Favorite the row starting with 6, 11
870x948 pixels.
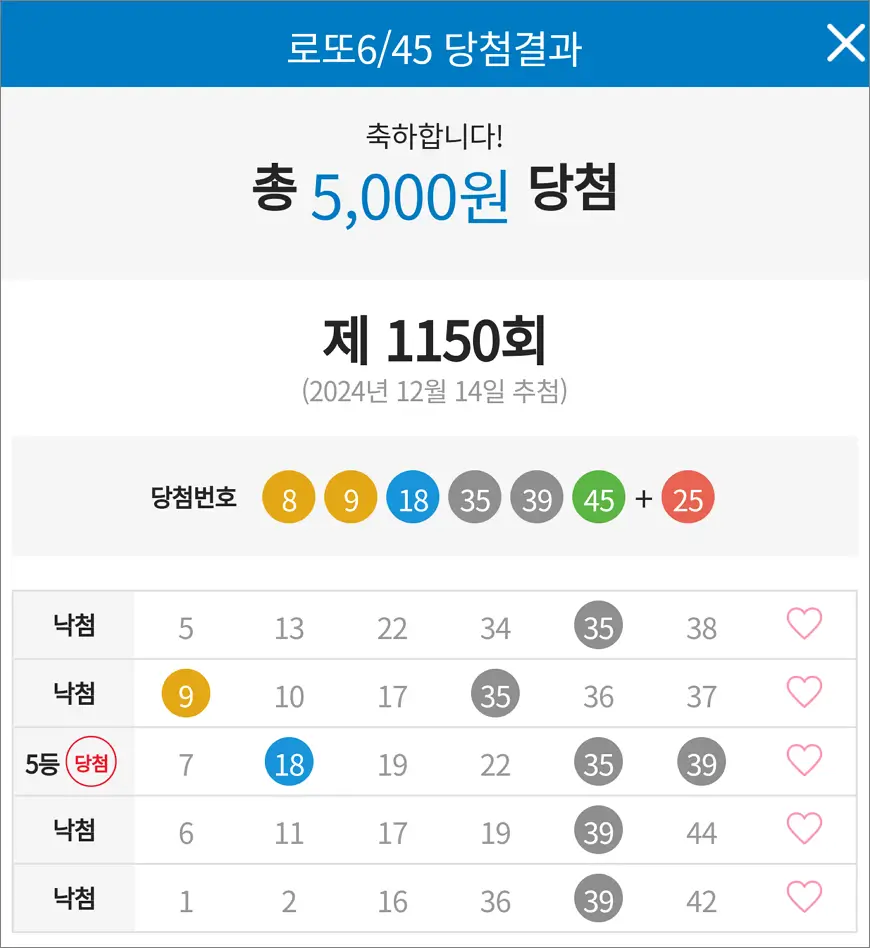[x=804, y=829]
